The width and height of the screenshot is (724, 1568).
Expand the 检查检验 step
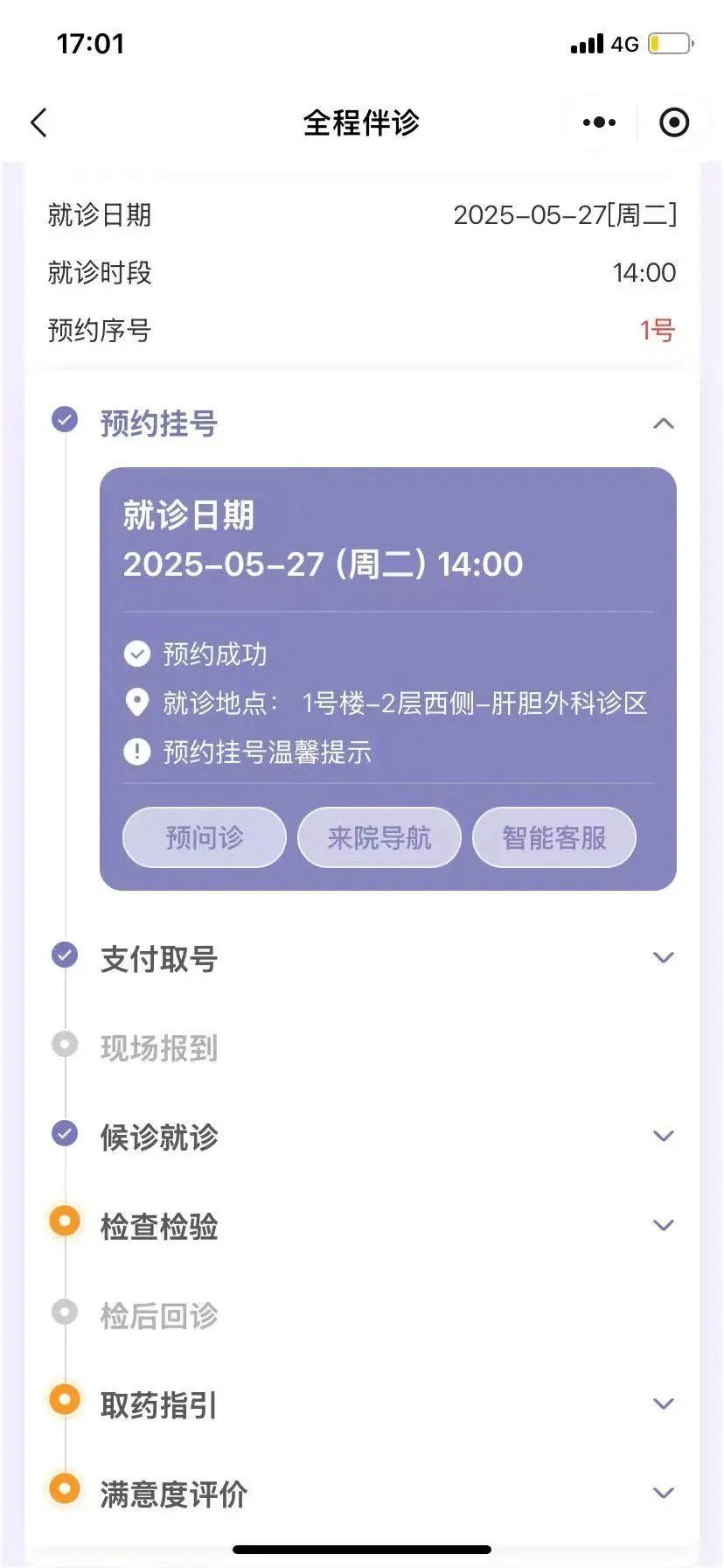coord(663,1226)
